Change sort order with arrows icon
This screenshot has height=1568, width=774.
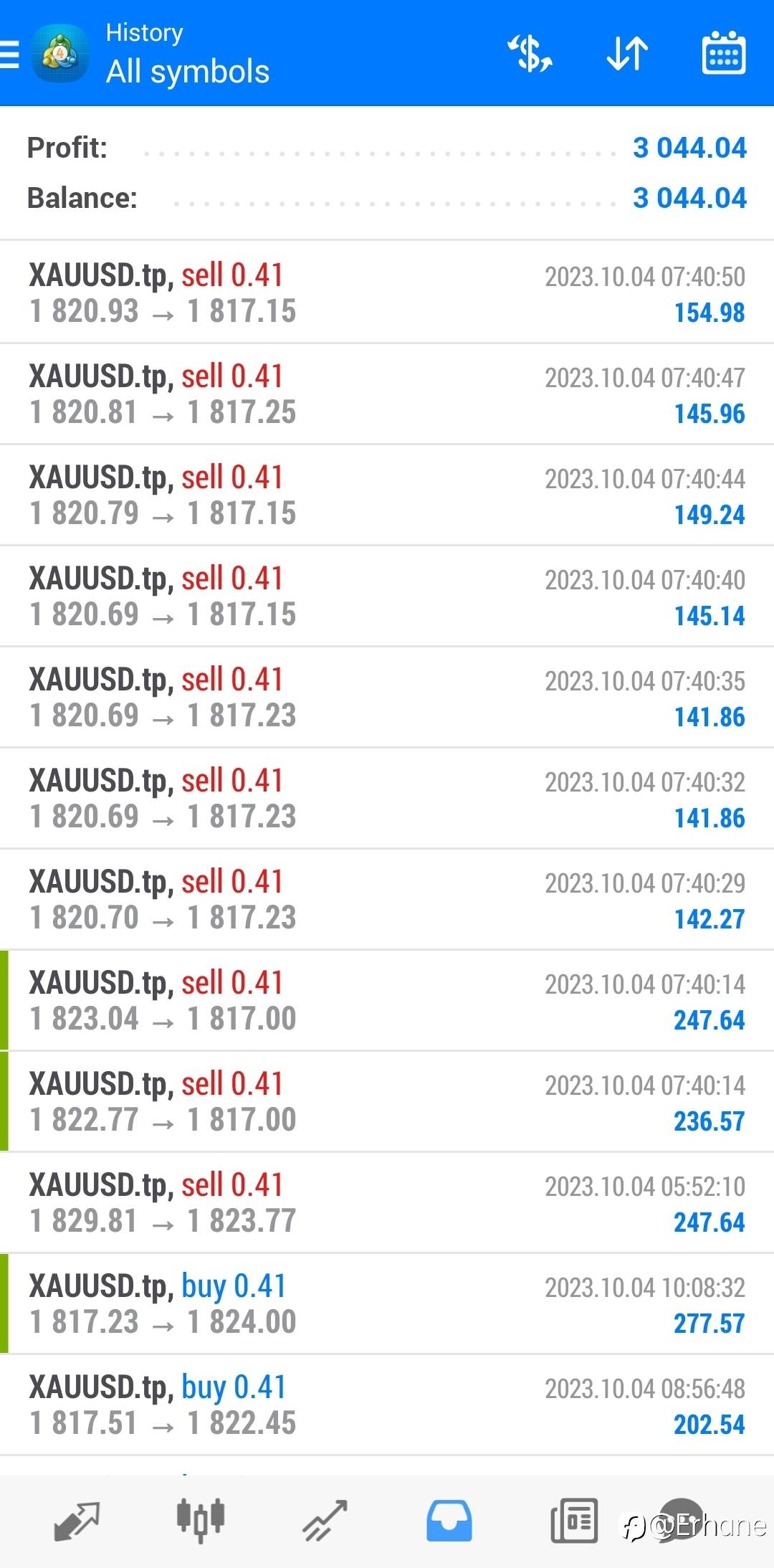pyautogui.click(x=627, y=54)
